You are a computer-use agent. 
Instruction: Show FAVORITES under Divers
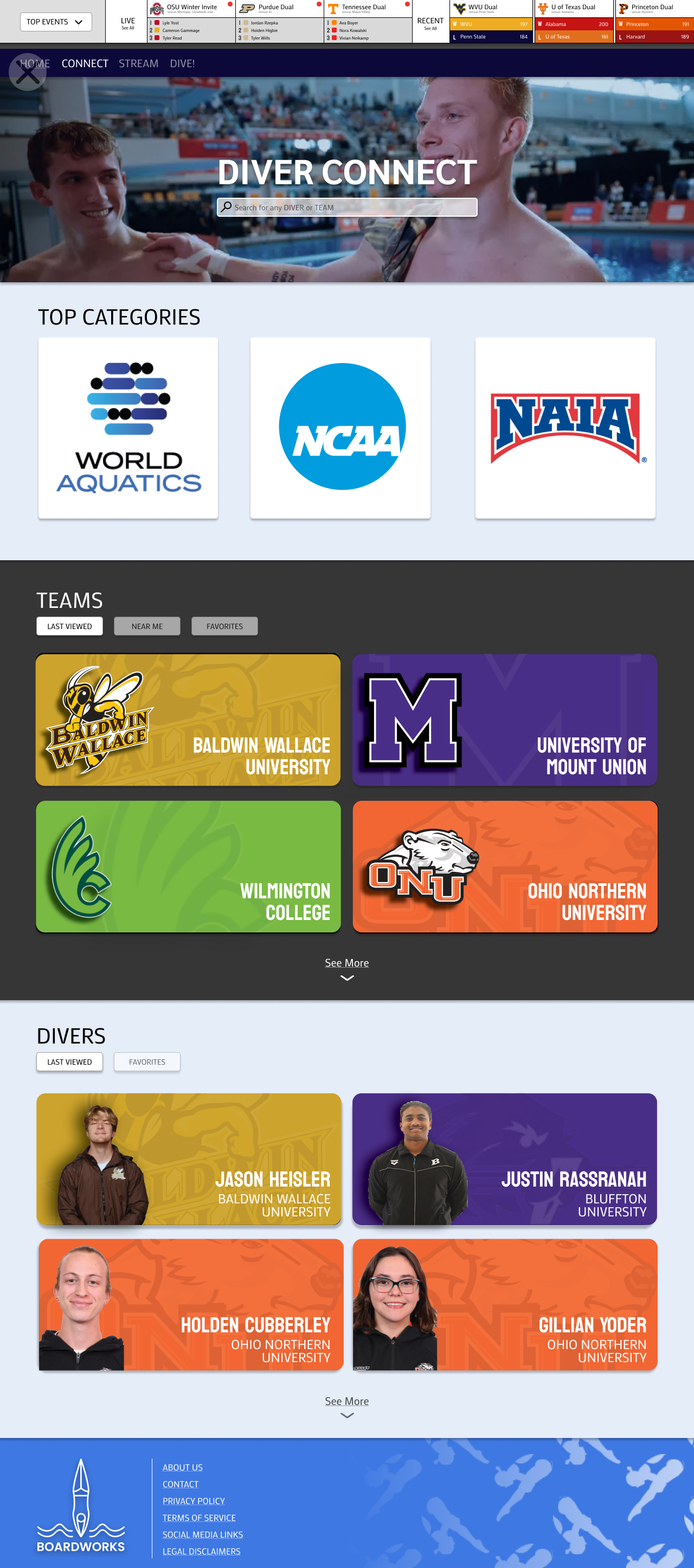tap(147, 1062)
